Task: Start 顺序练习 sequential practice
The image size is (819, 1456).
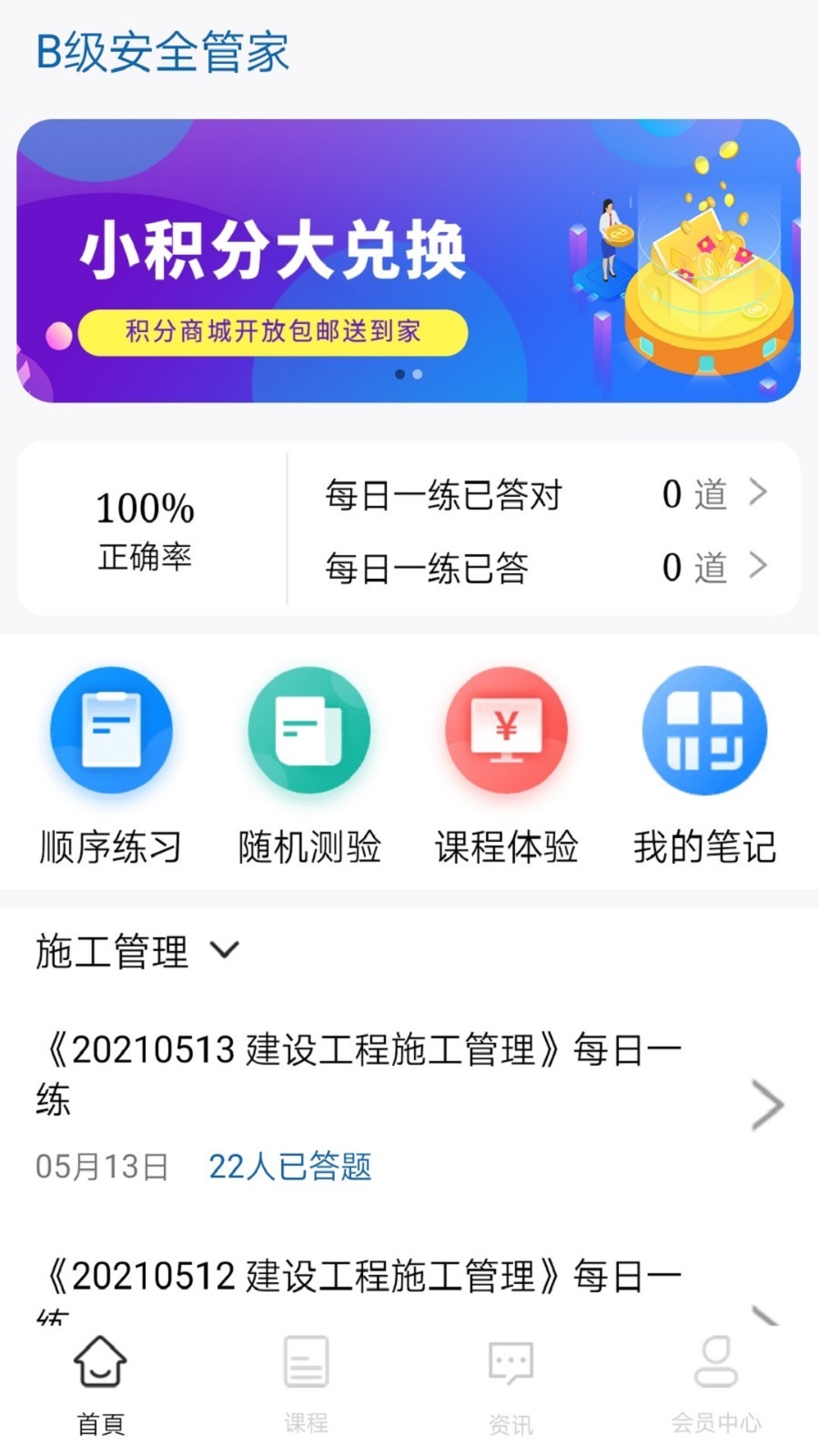Action: pos(111,764)
